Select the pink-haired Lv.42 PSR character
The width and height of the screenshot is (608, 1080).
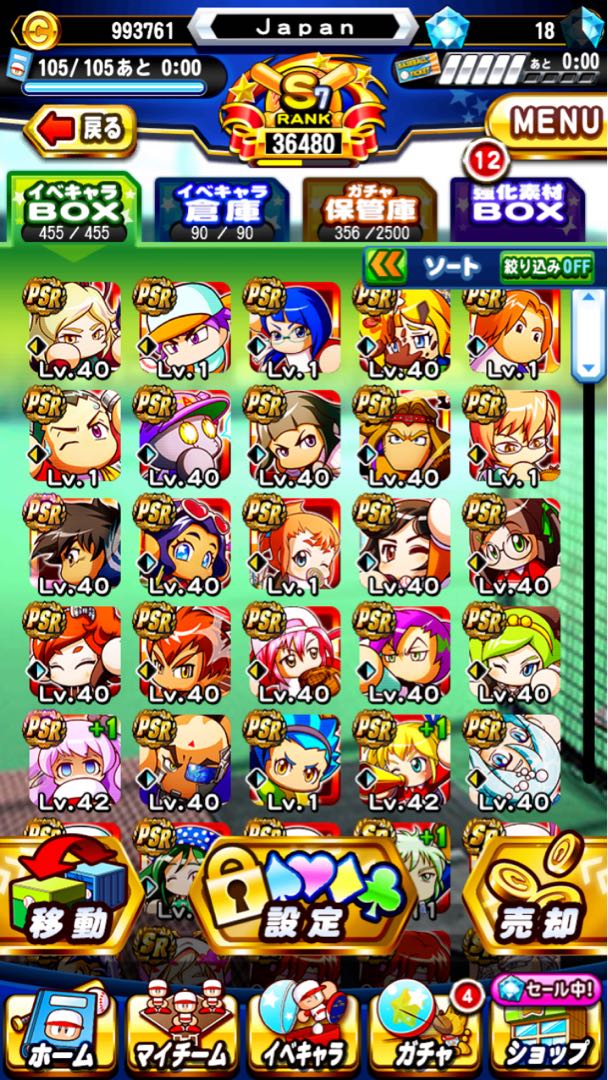72,761
